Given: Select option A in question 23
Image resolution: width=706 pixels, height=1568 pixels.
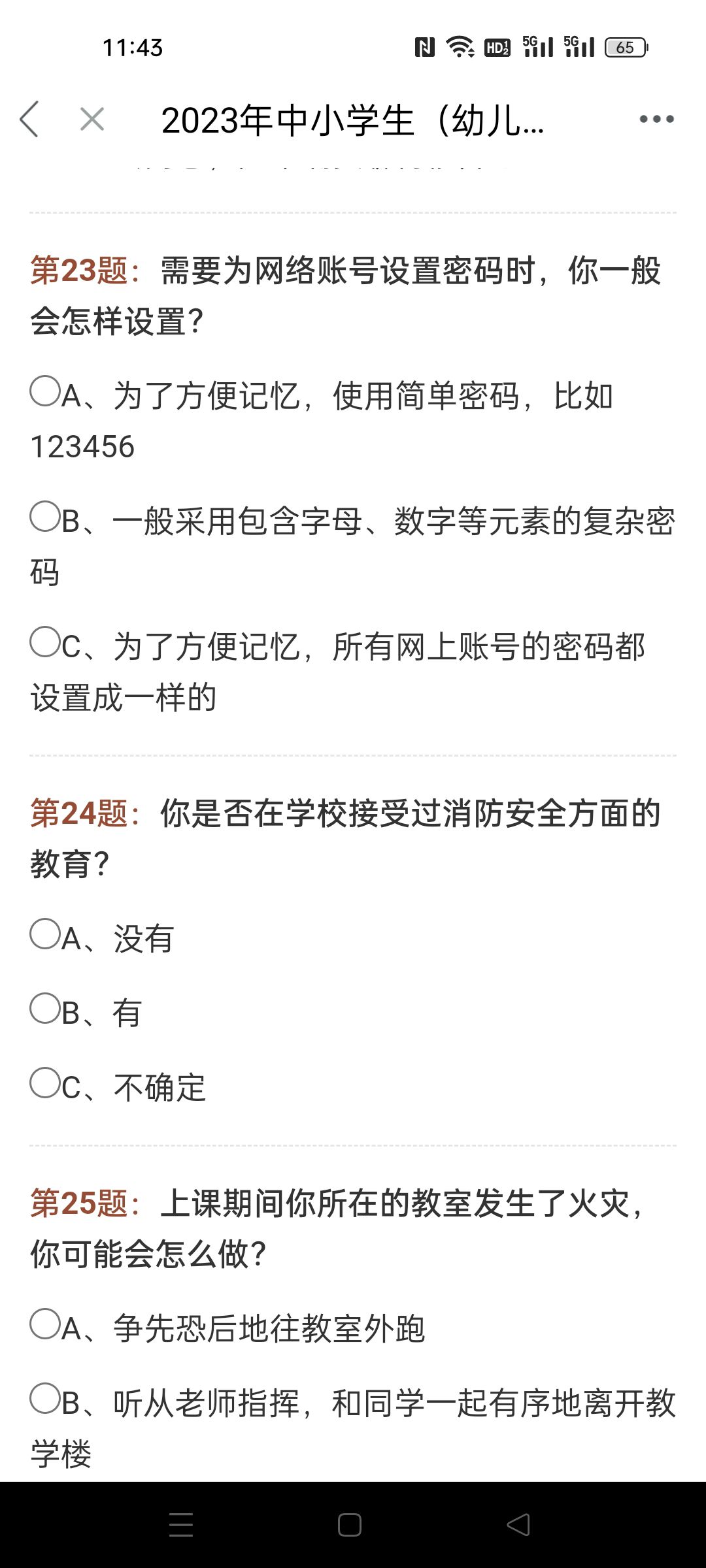Looking at the screenshot, I should (x=45, y=391).
